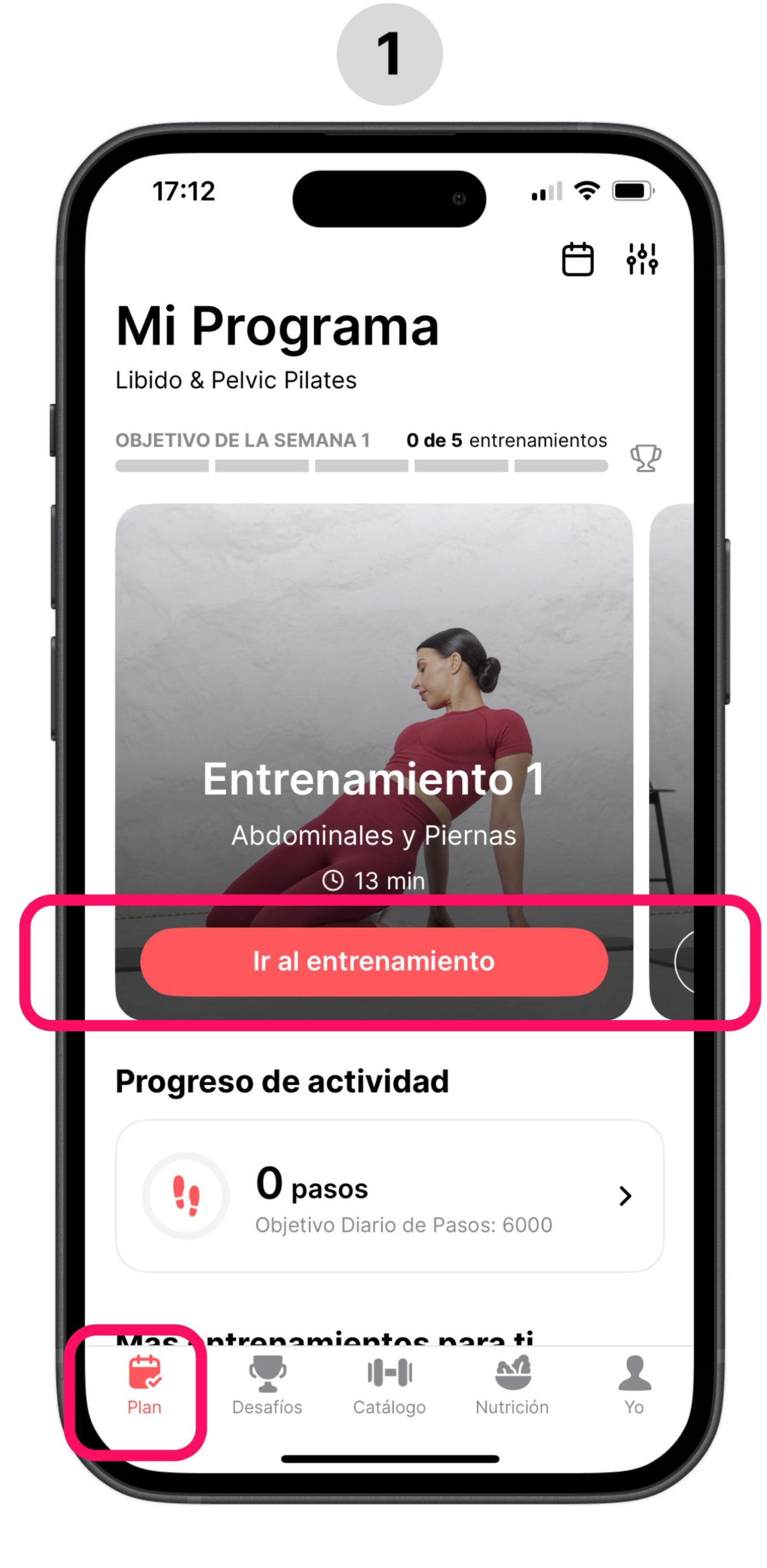
Task: Open the program settings sliders icon
Action: point(641,260)
